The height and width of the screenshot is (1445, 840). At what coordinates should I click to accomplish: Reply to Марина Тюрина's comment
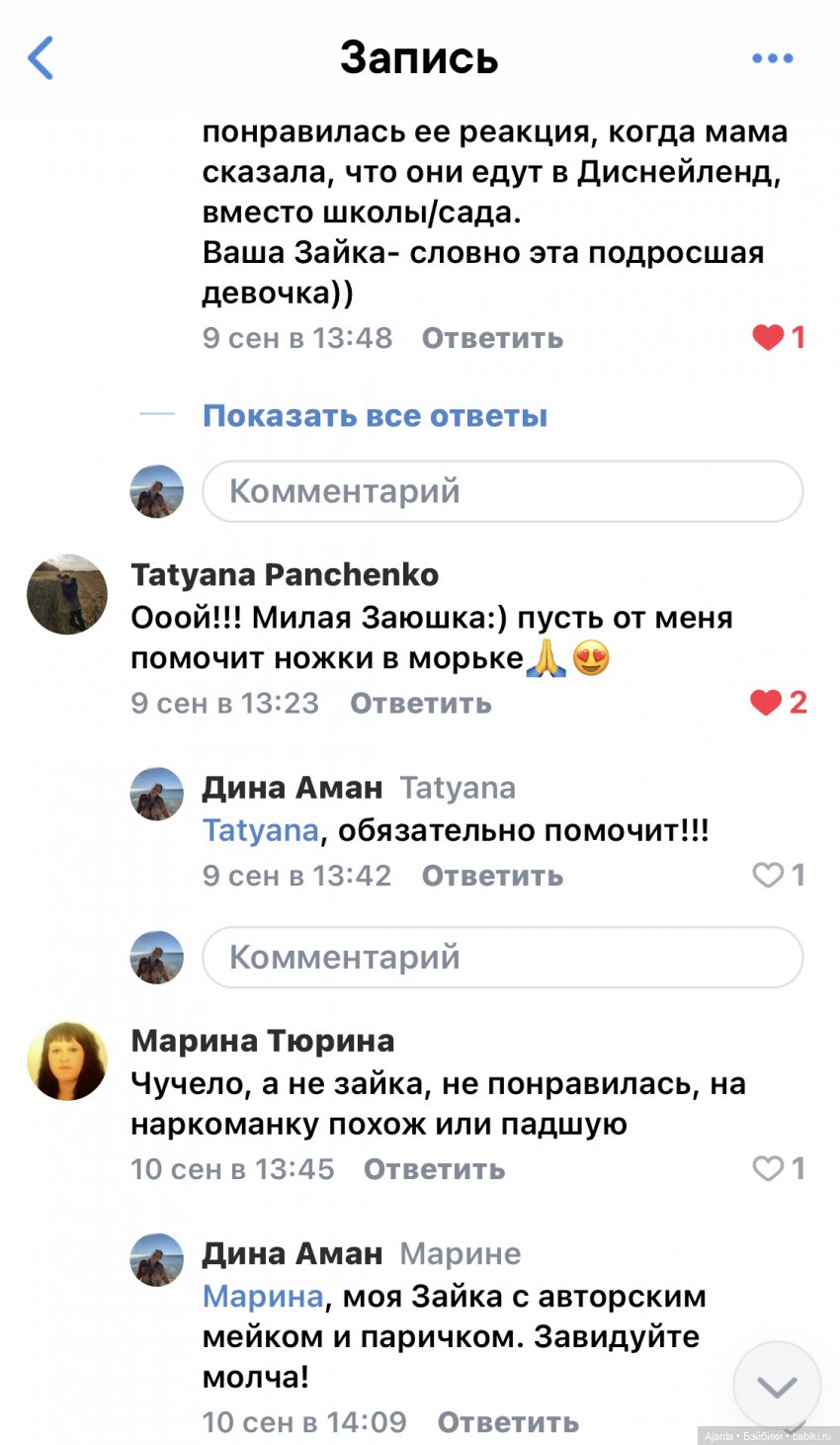[434, 1169]
